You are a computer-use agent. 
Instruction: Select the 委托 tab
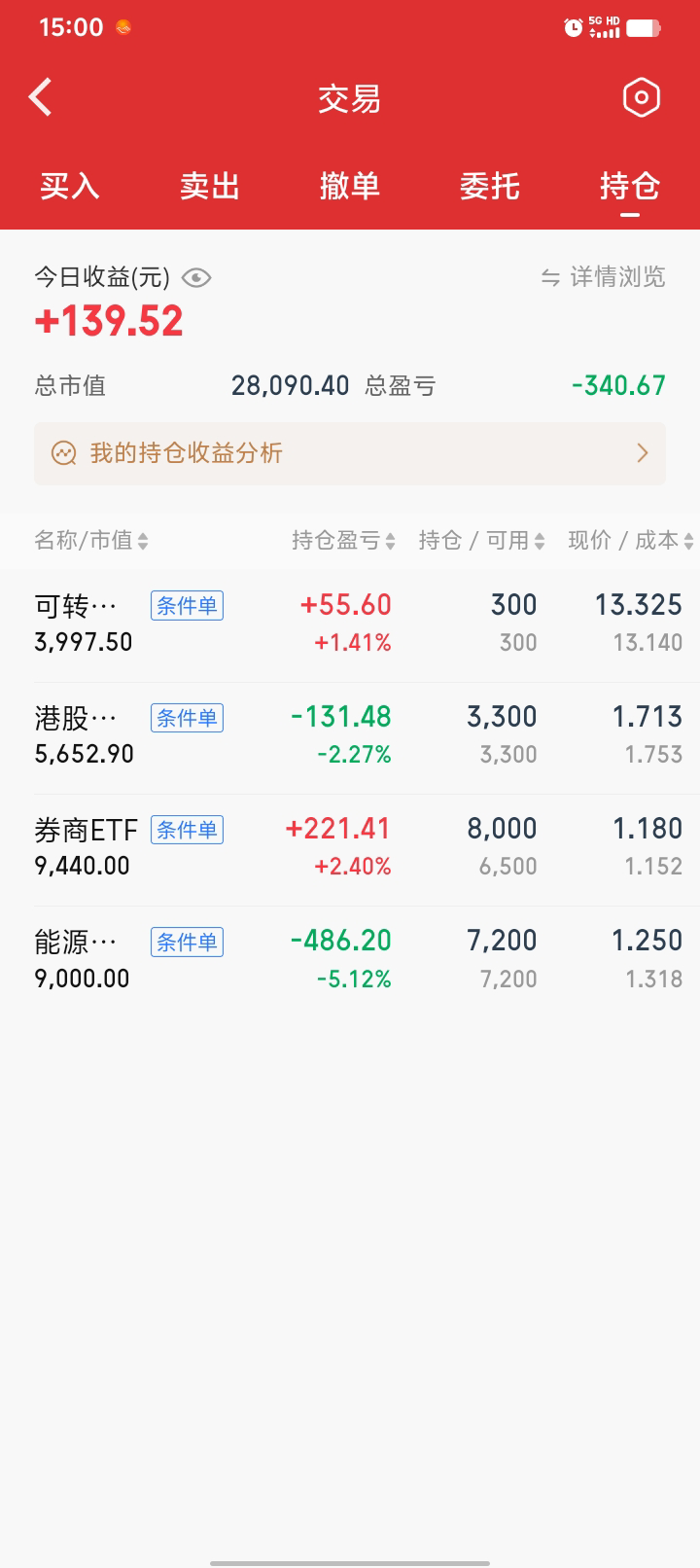490,185
